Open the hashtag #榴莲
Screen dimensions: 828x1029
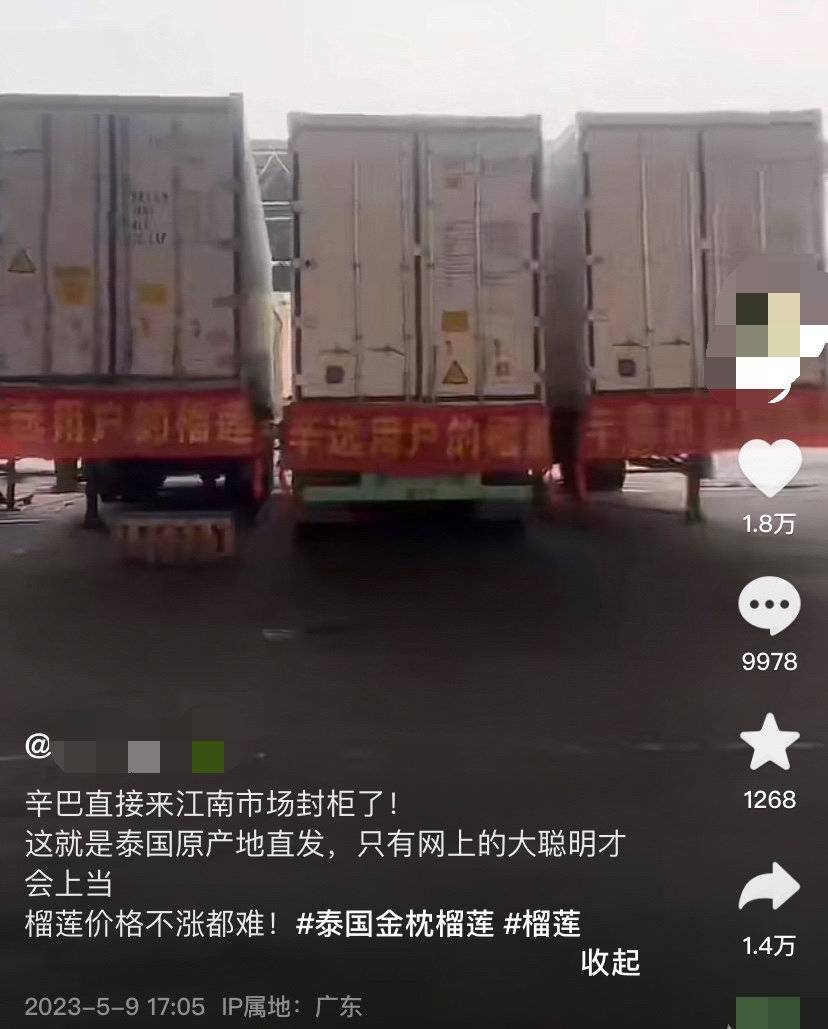[x=542, y=923]
